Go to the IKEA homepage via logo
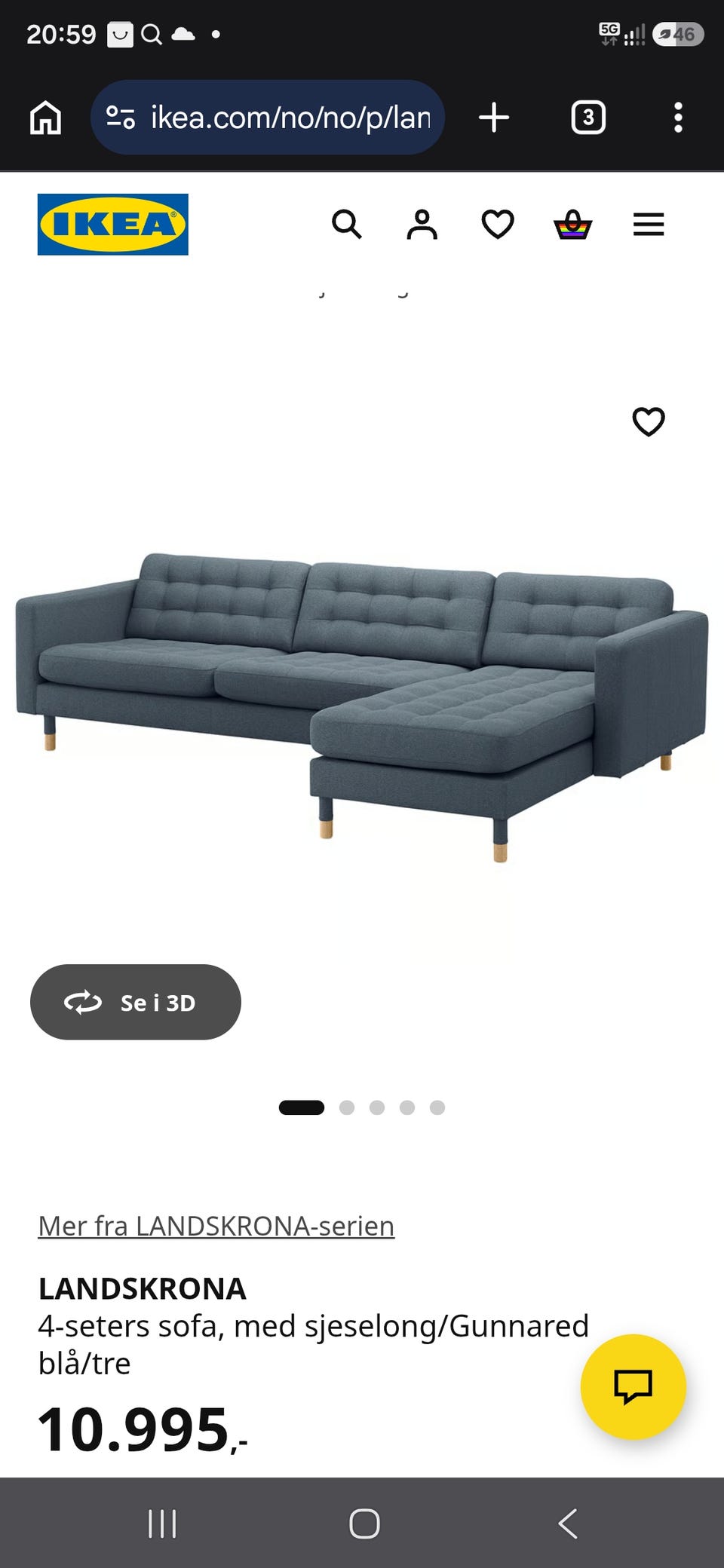Viewport: 724px width, 1568px height. pos(113,225)
